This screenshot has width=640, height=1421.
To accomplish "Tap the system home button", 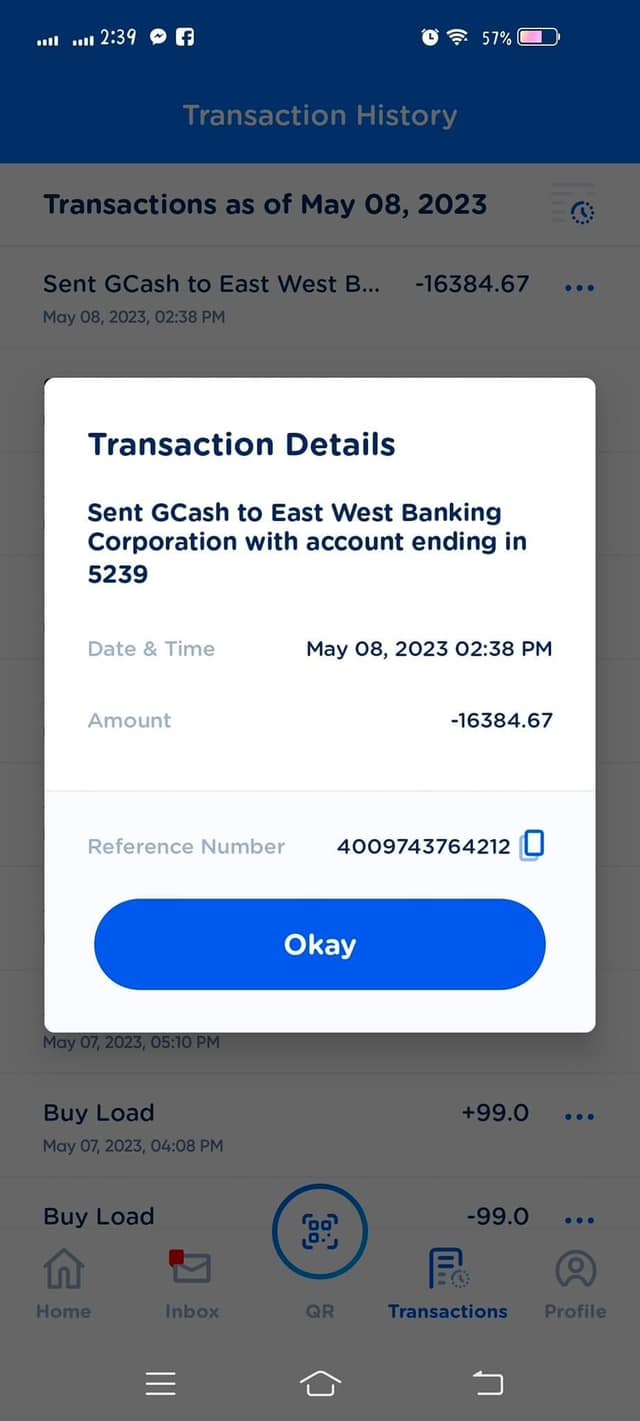I will coord(320,1383).
